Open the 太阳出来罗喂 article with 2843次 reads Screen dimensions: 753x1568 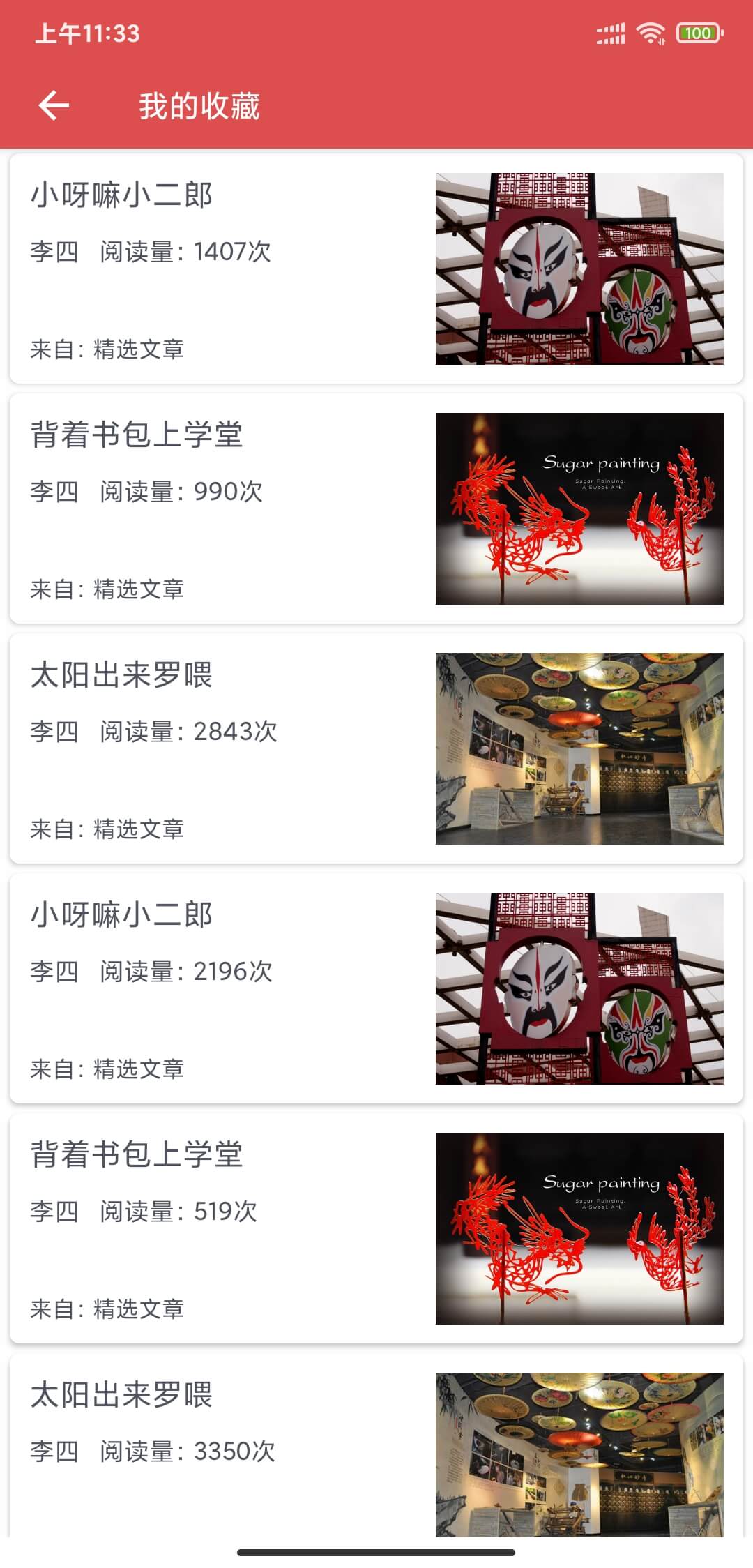point(376,748)
